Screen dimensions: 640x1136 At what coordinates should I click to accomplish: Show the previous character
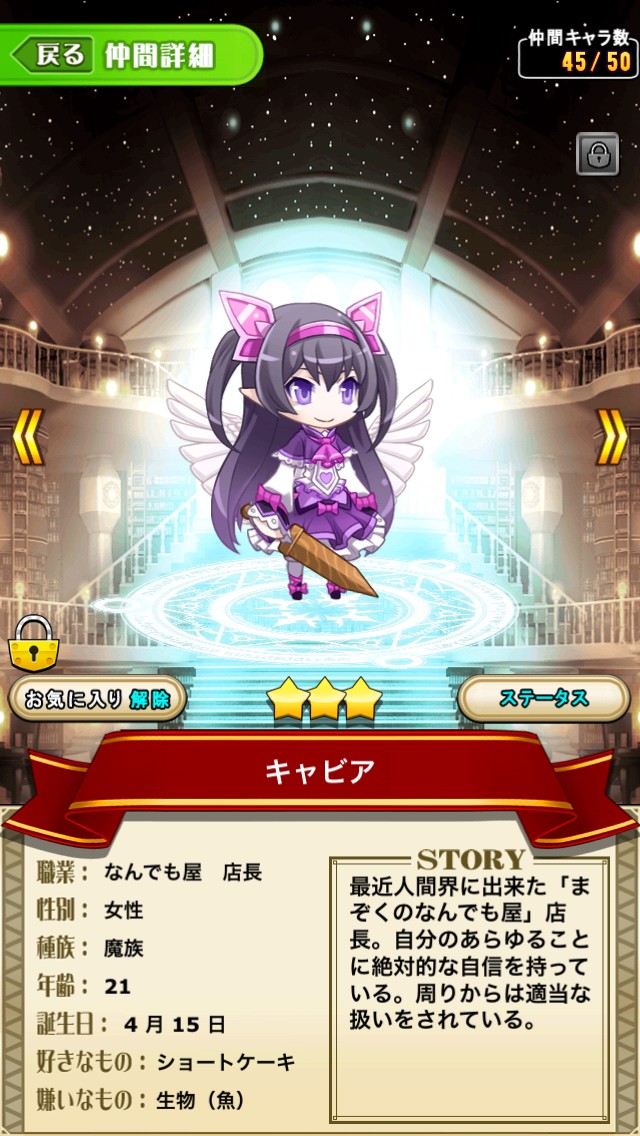28,438
